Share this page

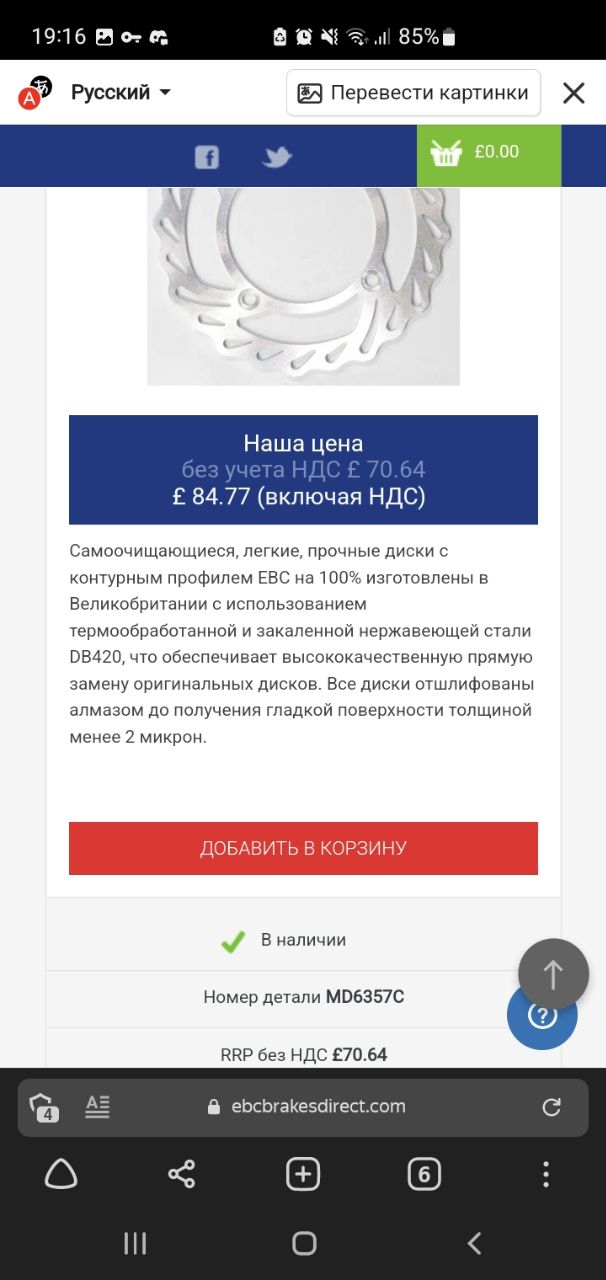click(x=181, y=1174)
